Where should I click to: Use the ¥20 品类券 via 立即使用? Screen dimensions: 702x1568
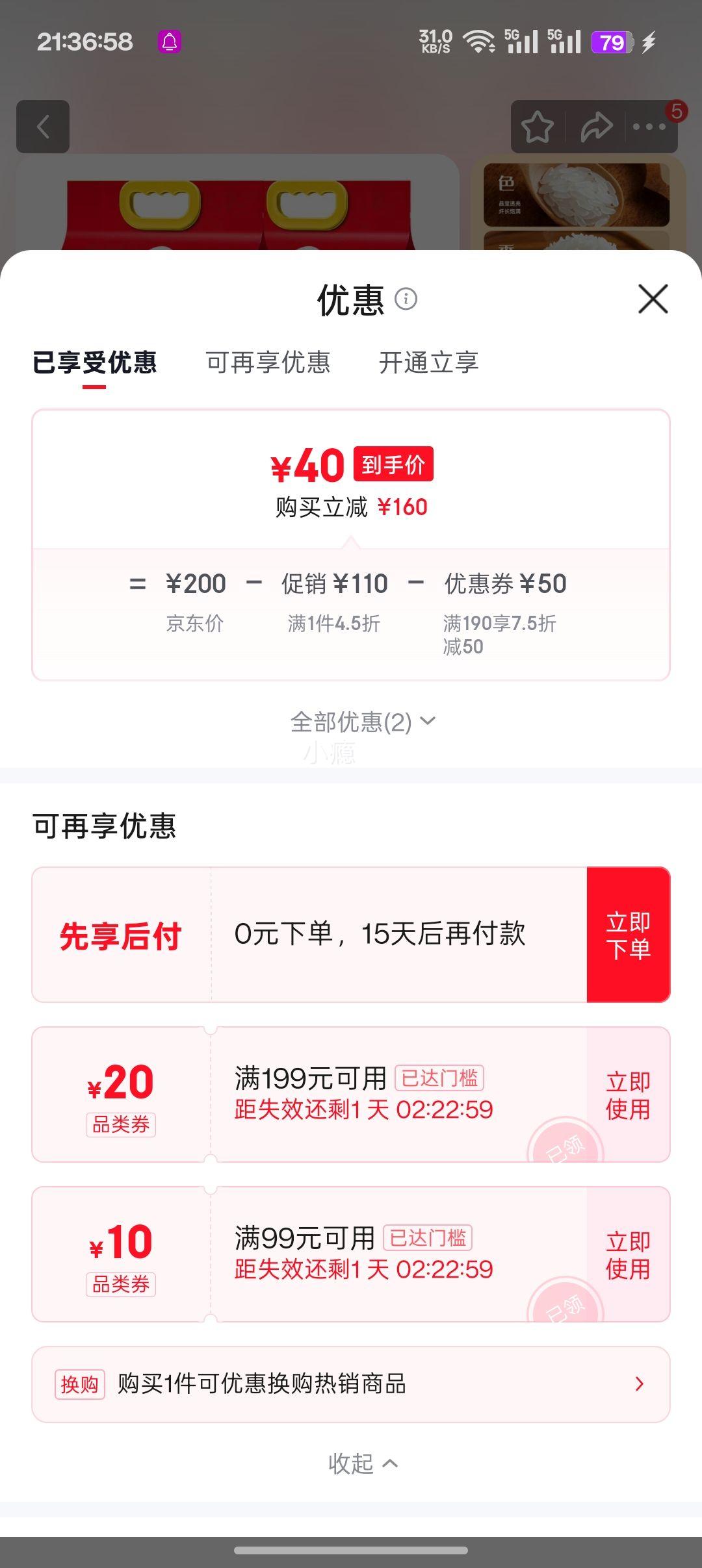[x=627, y=1094]
